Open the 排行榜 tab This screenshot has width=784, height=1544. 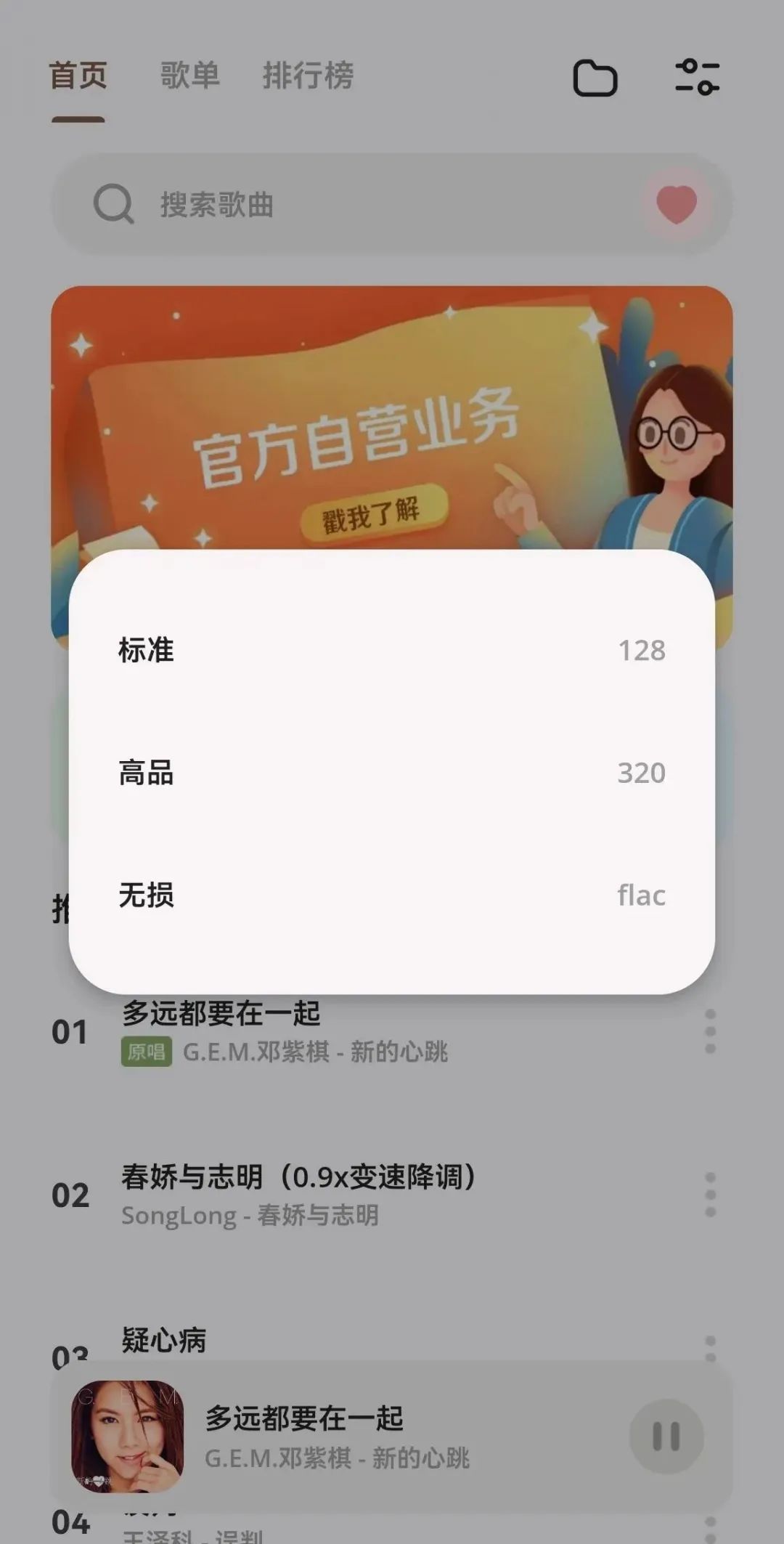tap(308, 76)
